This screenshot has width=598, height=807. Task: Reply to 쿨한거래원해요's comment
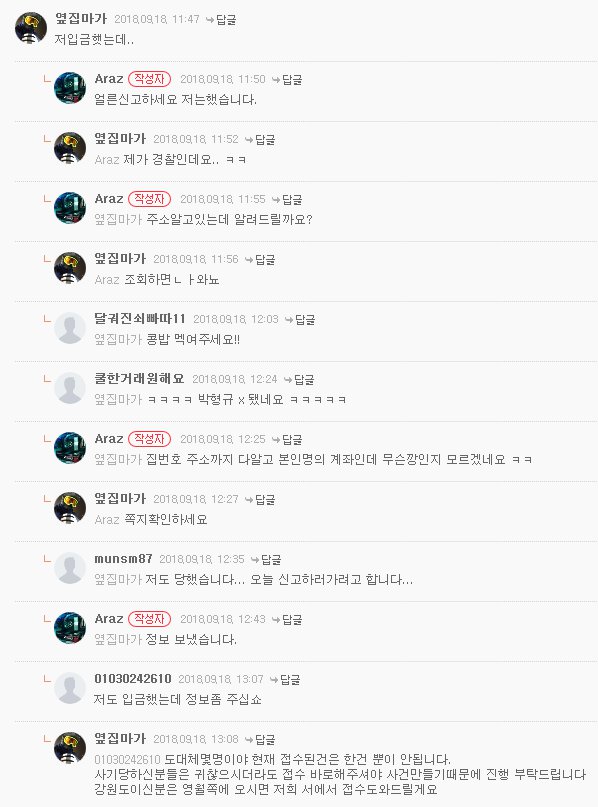(299, 380)
